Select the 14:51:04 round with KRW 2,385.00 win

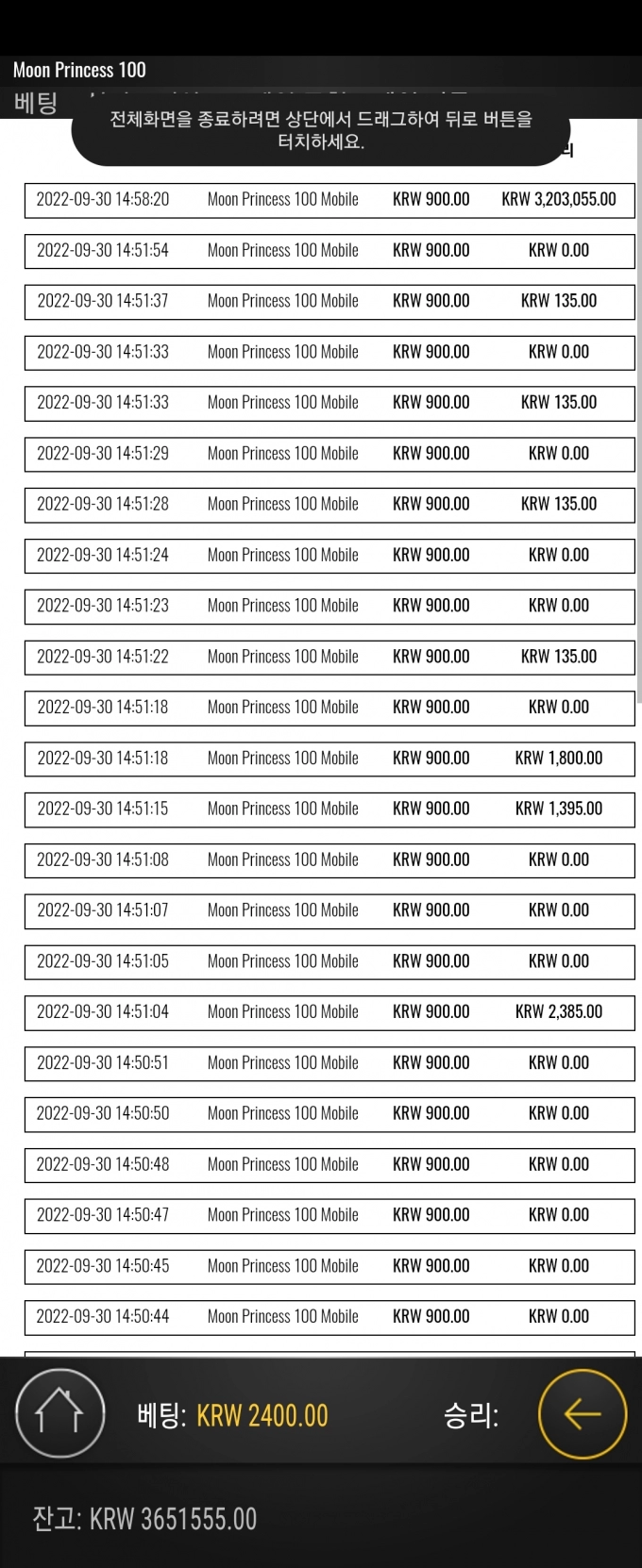pos(329,1012)
